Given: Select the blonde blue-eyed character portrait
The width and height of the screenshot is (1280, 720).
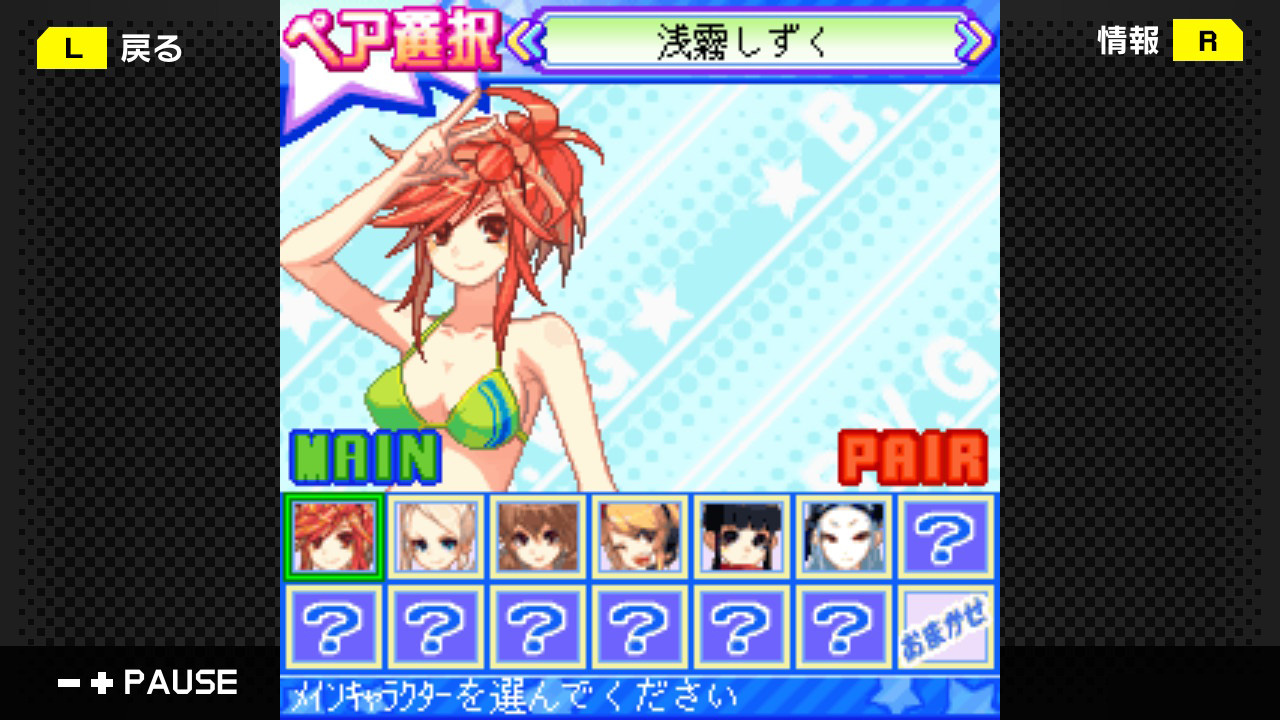Looking at the screenshot, I should click(x=435, y=537).
